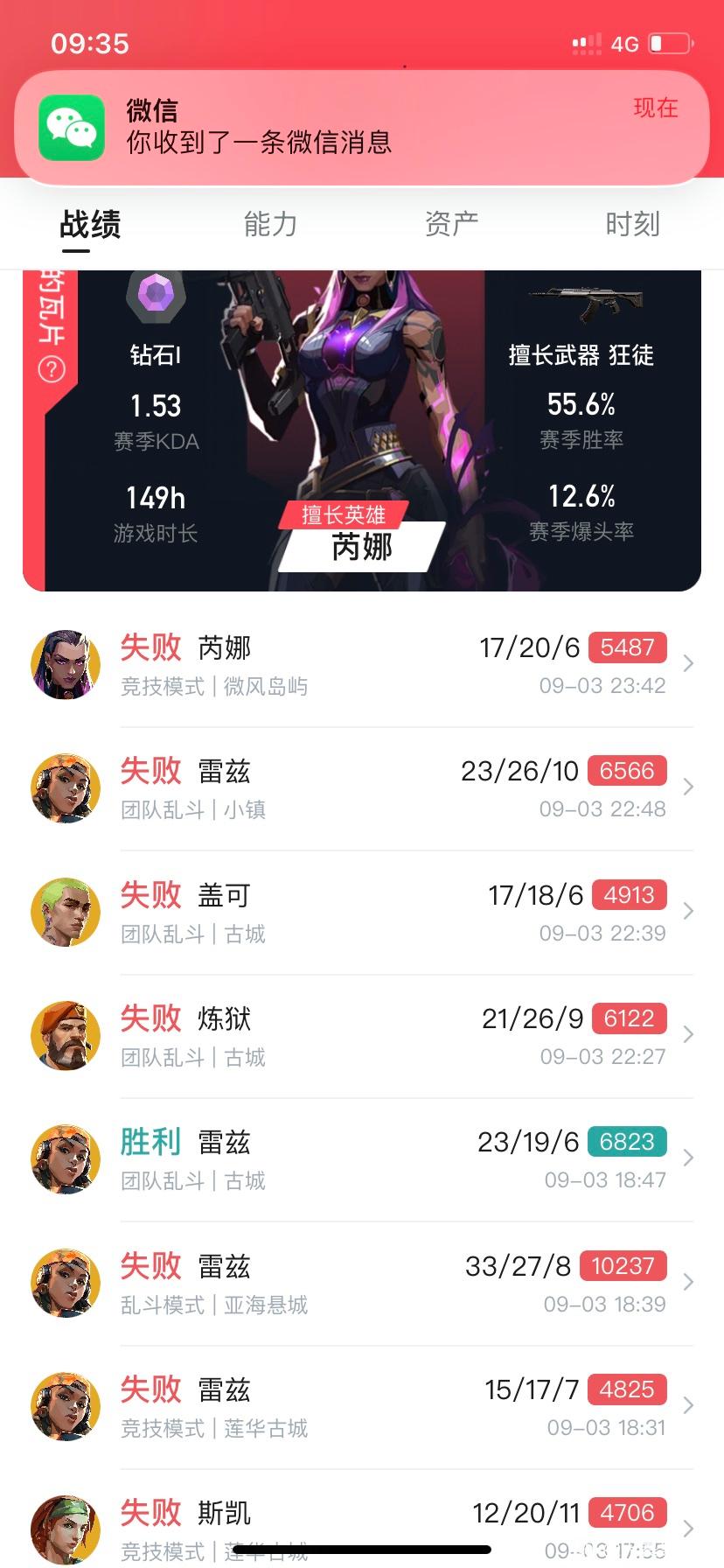Switch to the 资产 tab

(451, 225)
